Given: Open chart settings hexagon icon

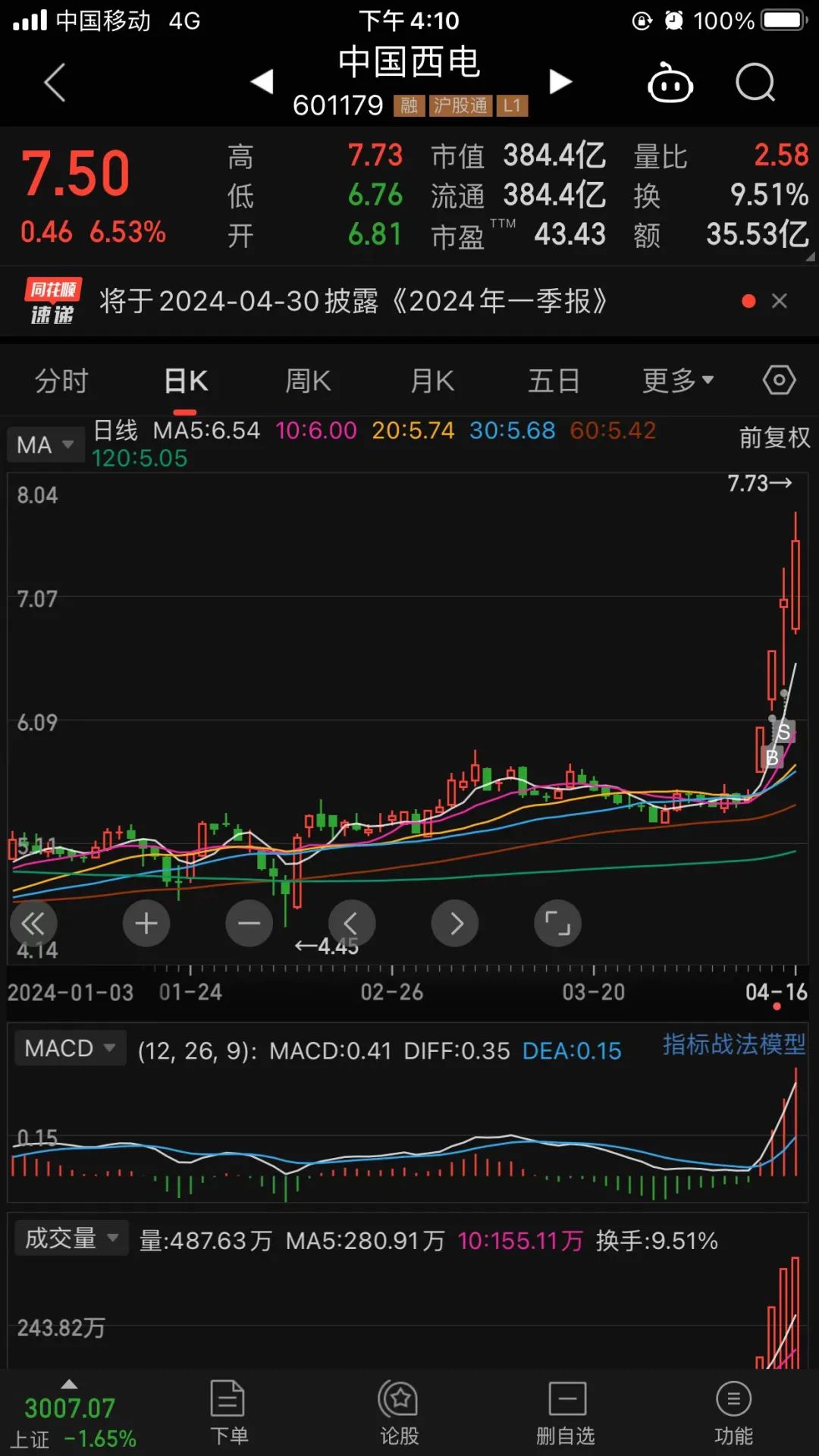Looking at the screenshot, I should coord(779,380).
